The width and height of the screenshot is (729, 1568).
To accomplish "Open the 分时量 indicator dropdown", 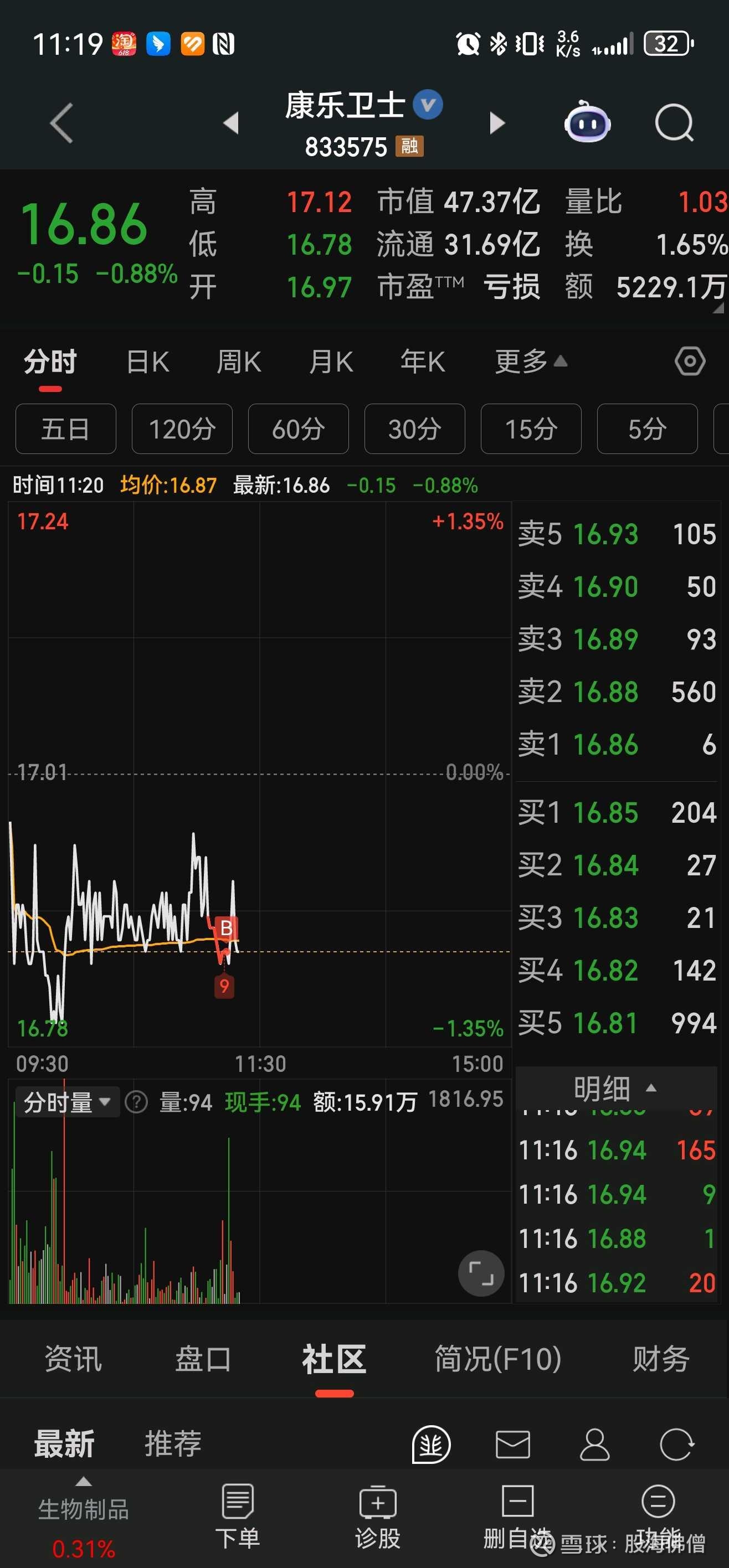I will click(x=67, y=1102).
